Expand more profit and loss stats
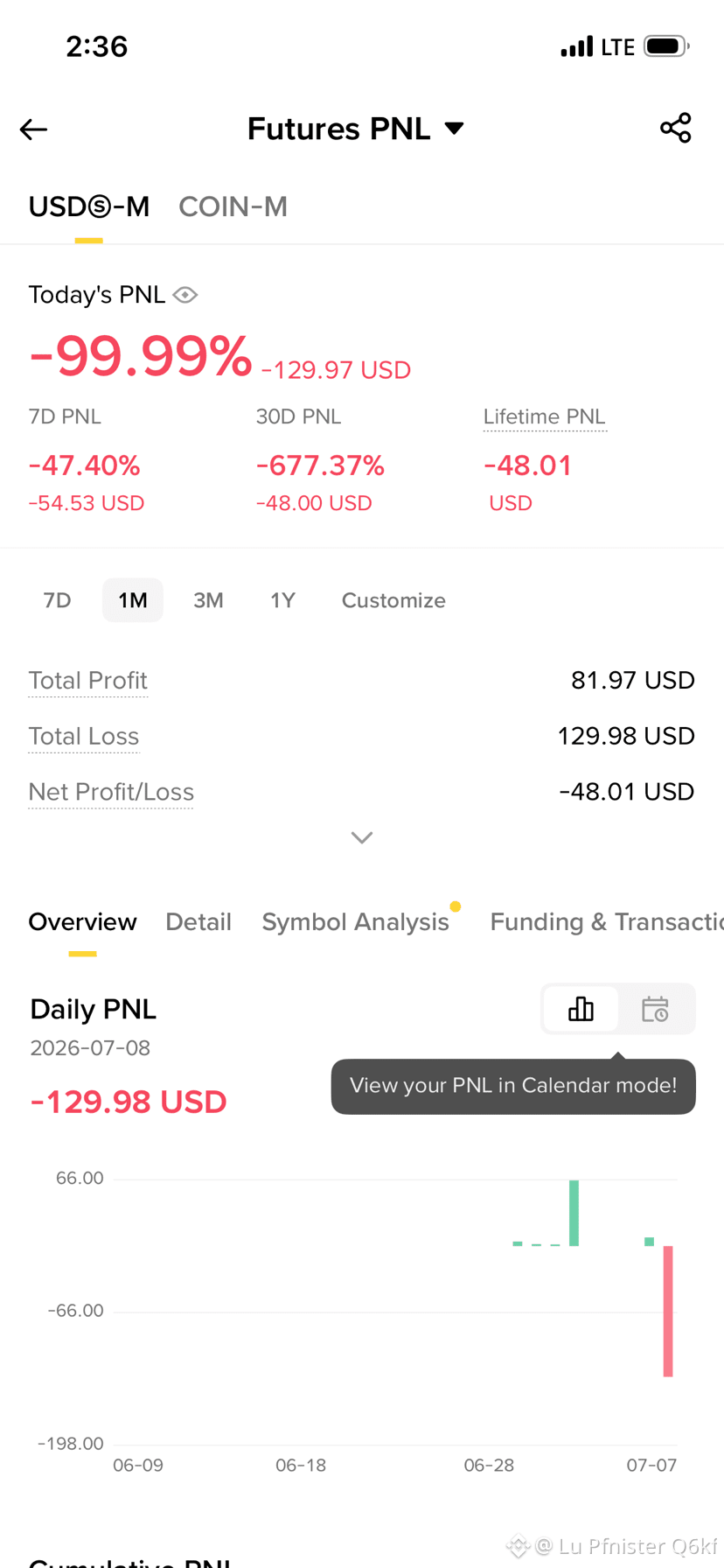 point(362,837)
